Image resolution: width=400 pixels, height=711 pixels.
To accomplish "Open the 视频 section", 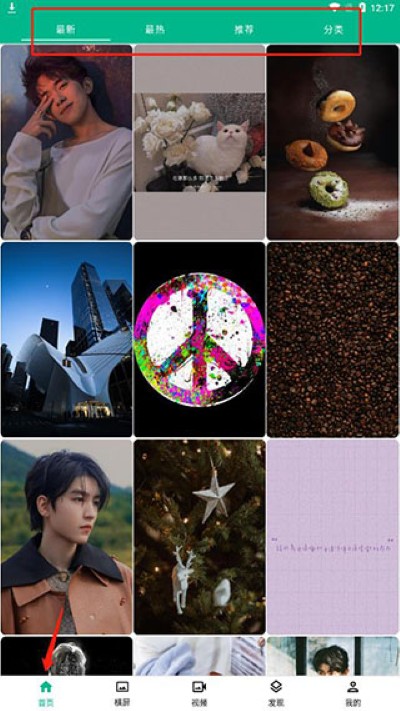I will click(200, 693).
